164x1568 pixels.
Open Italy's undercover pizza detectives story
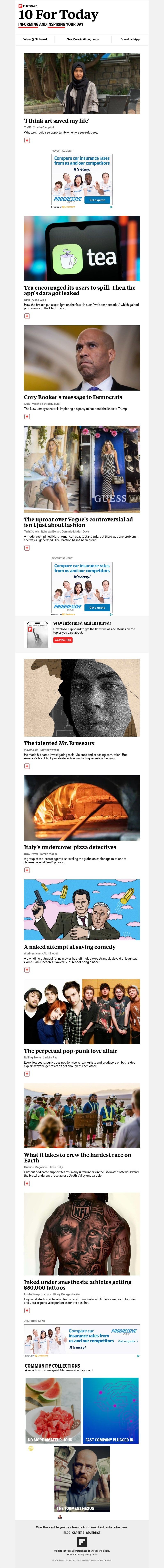(70, 847)
